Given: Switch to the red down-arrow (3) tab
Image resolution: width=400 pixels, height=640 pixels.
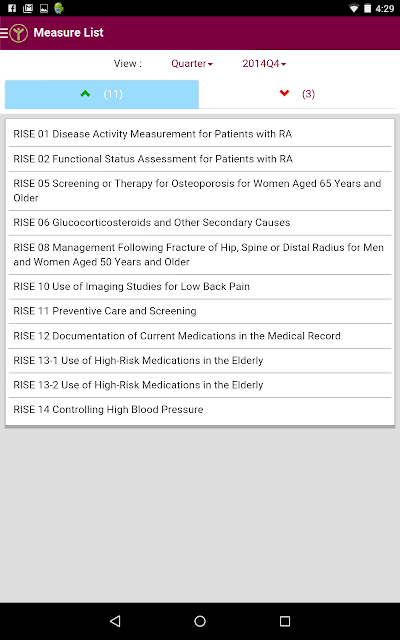Looking at the screenshot, I should pyautogui.click(x=297, y=94).
